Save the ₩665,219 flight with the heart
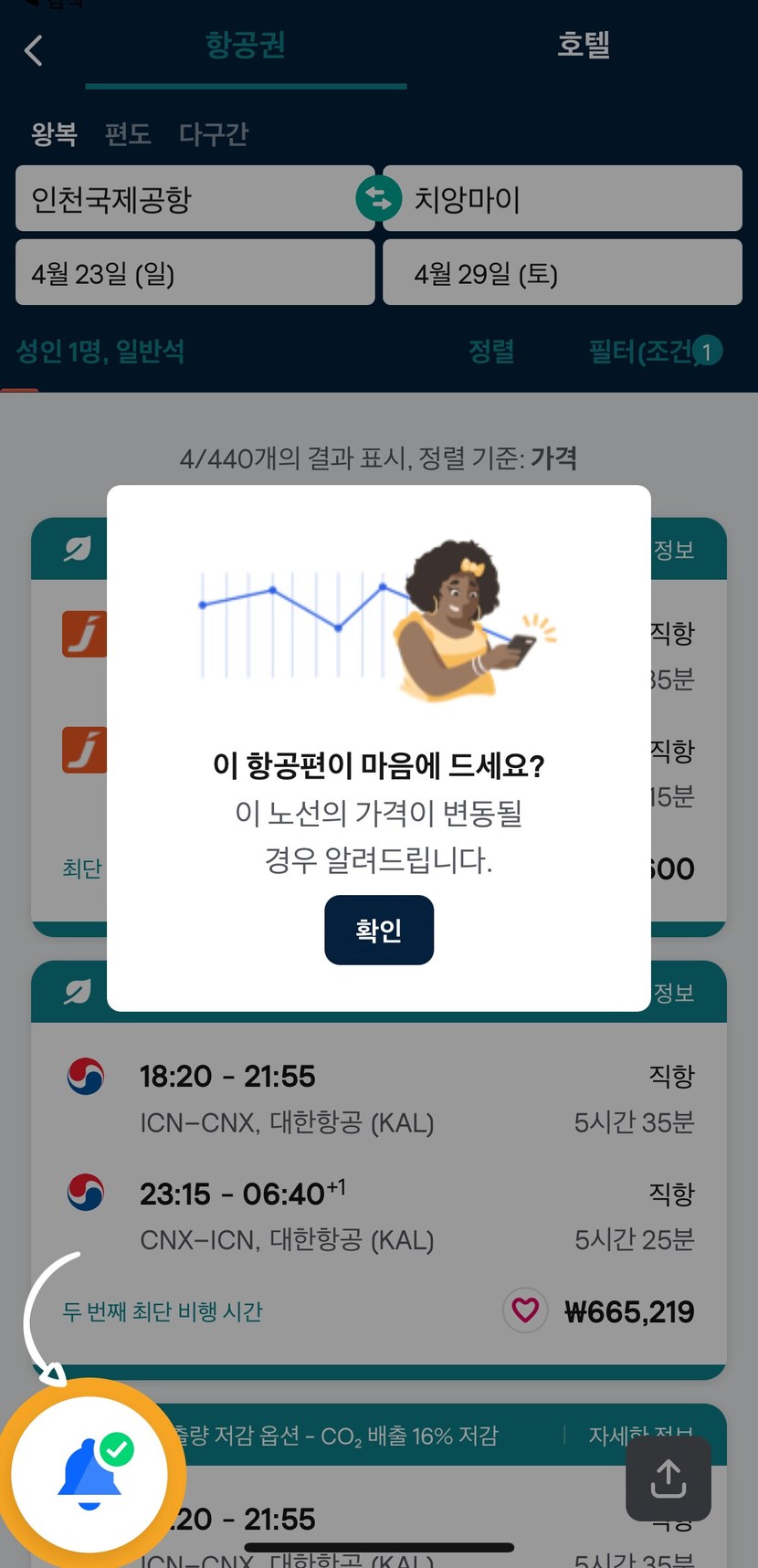The image size is (758, 1568). tap(525, 1310)
